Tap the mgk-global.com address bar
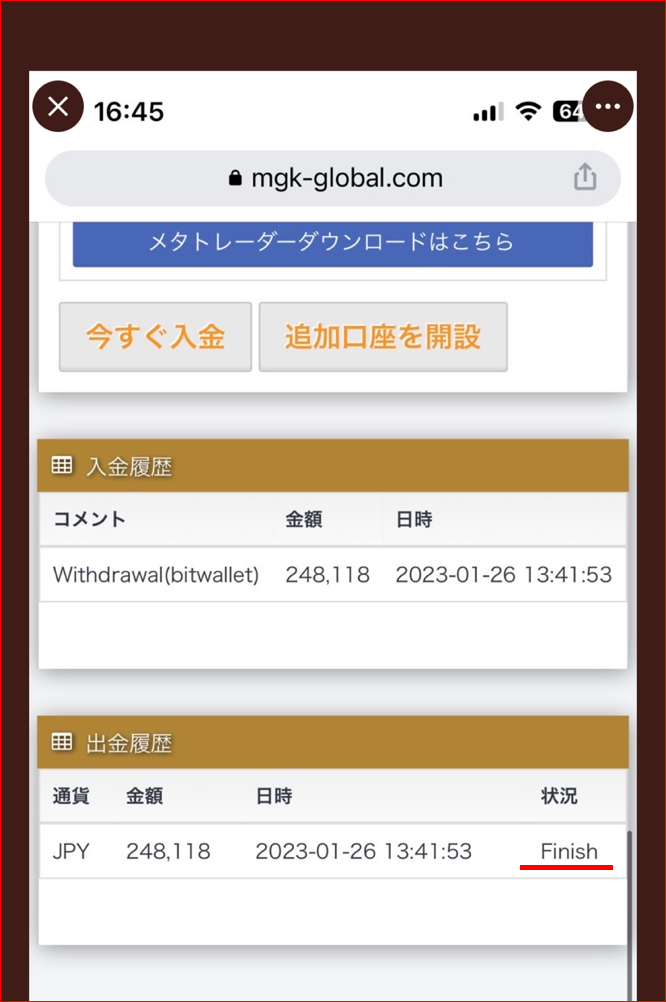666x1002 pixels. [334, 179]
